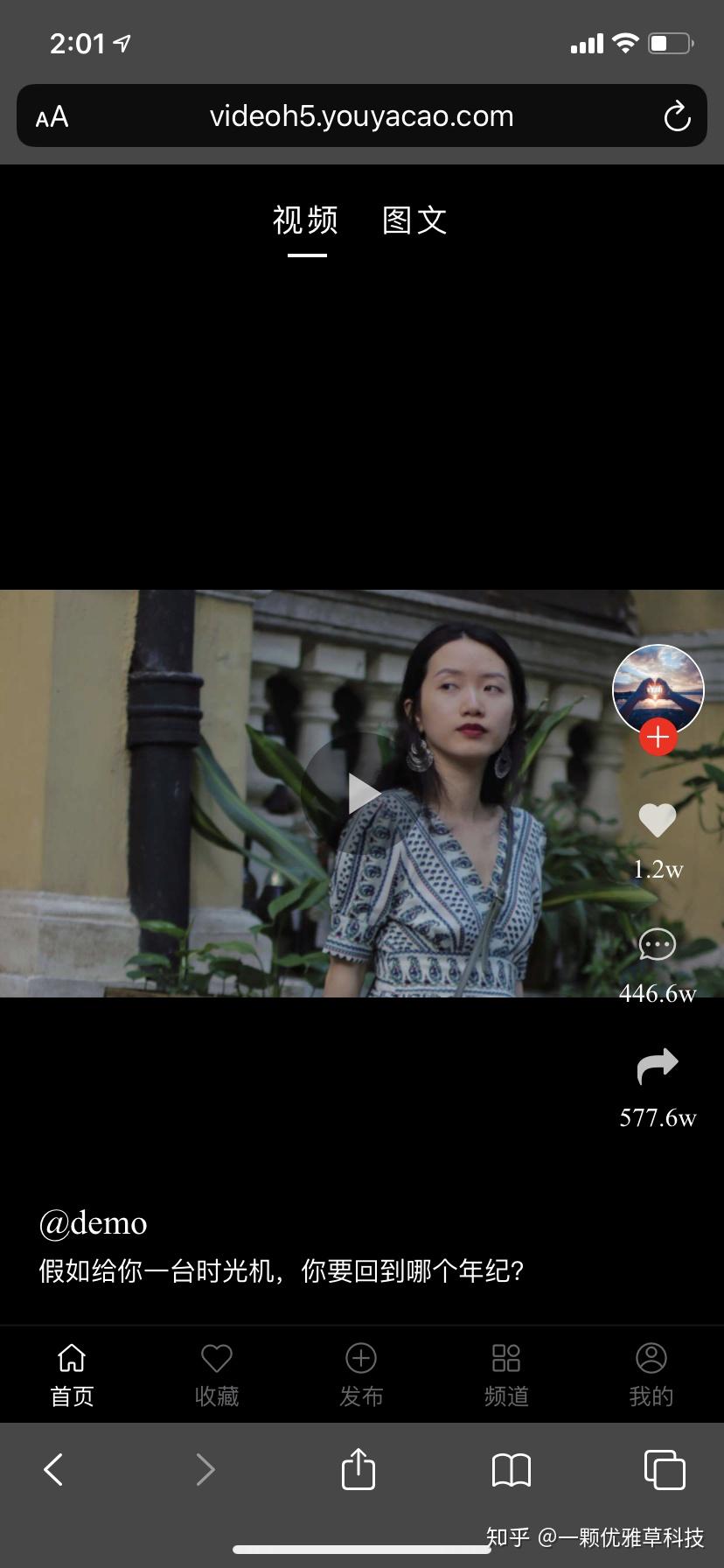724x1568 pixels.
Task: Open the comments bubble
Action: [x=658, y=945]
